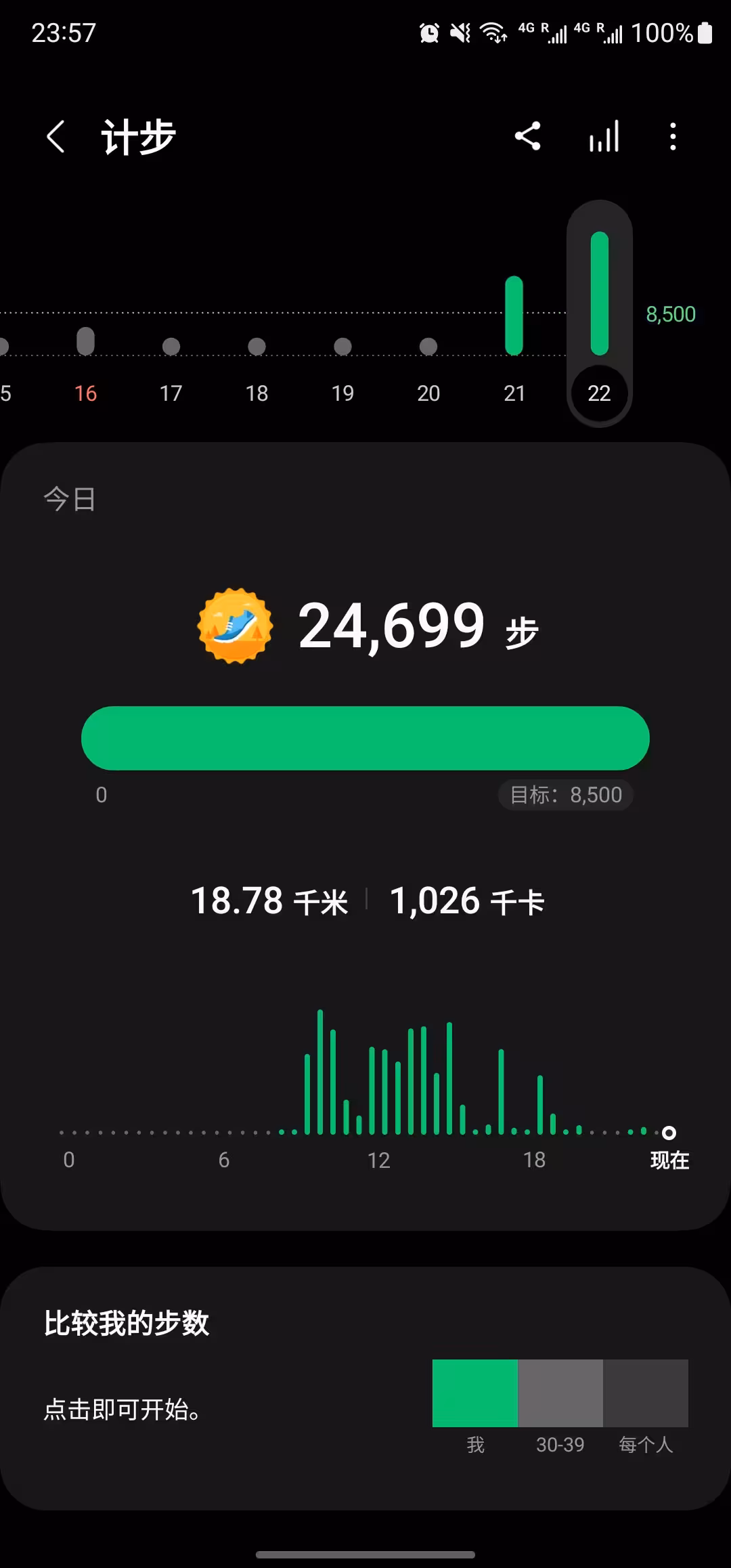
Task: Select day 19 in the date chart
Action: click(342, 393)
